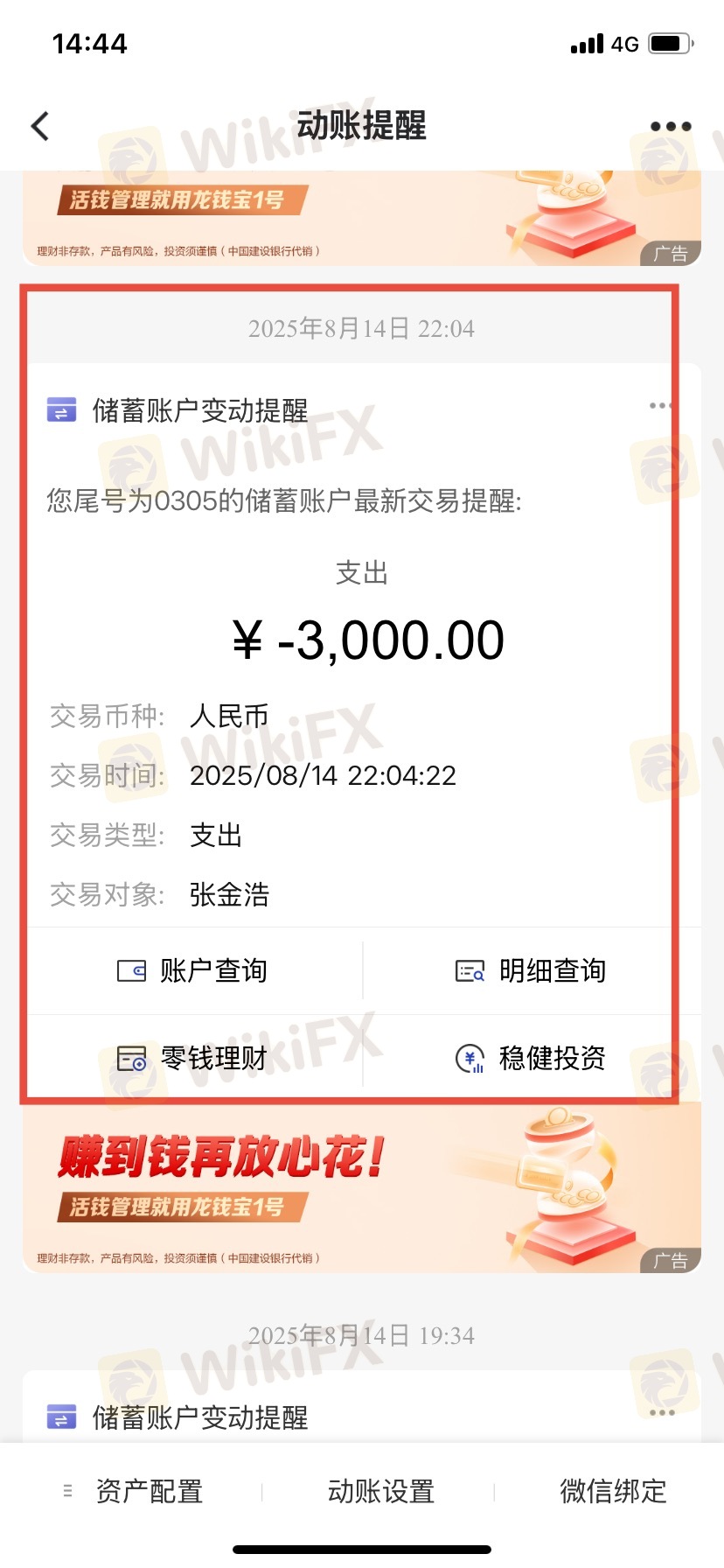Open options for the 19:34 transaction card
Screen dimensions: 724x1568
coord(662,1413)
